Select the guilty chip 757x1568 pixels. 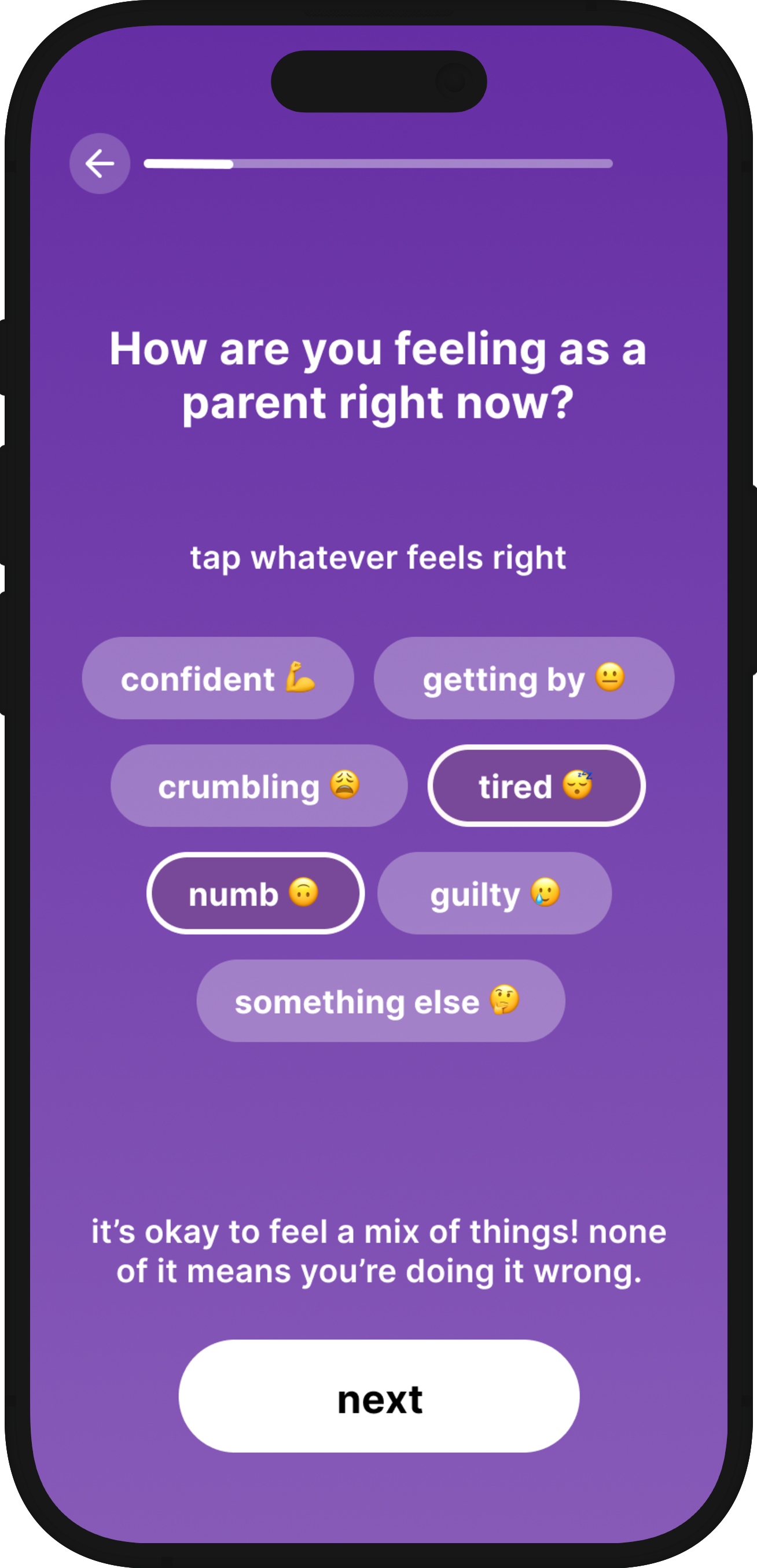click(494, 893)
